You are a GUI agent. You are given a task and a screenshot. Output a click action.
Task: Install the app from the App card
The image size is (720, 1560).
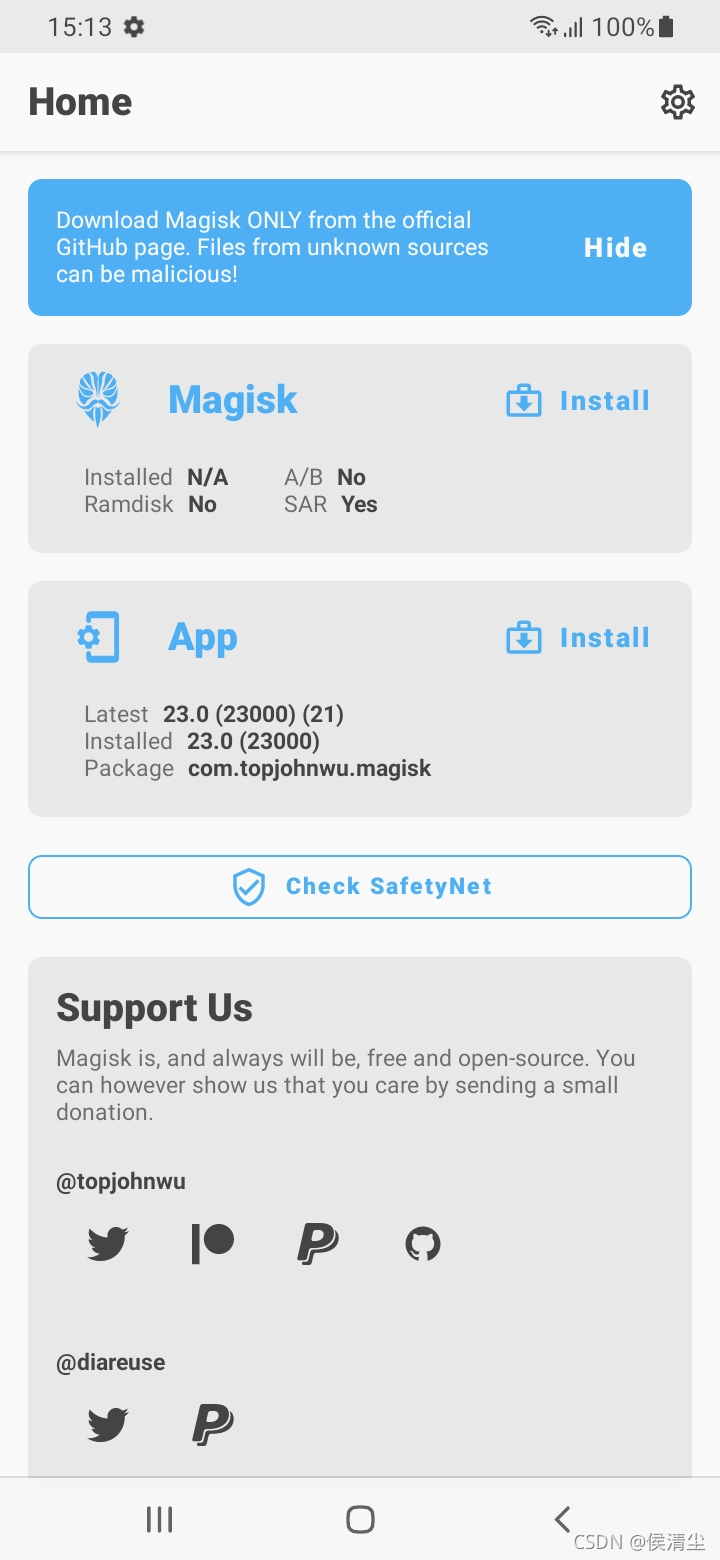579,638
